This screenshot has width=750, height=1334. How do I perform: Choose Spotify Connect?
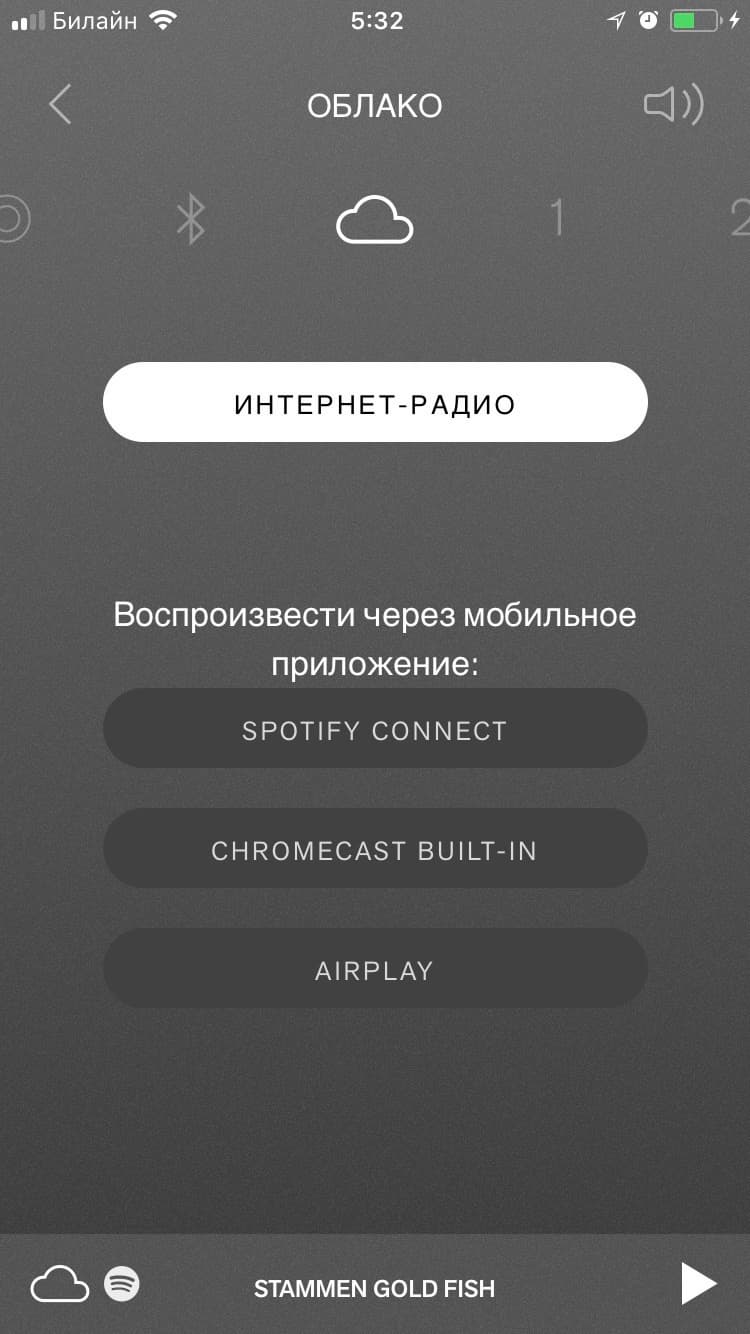point(375,729)
